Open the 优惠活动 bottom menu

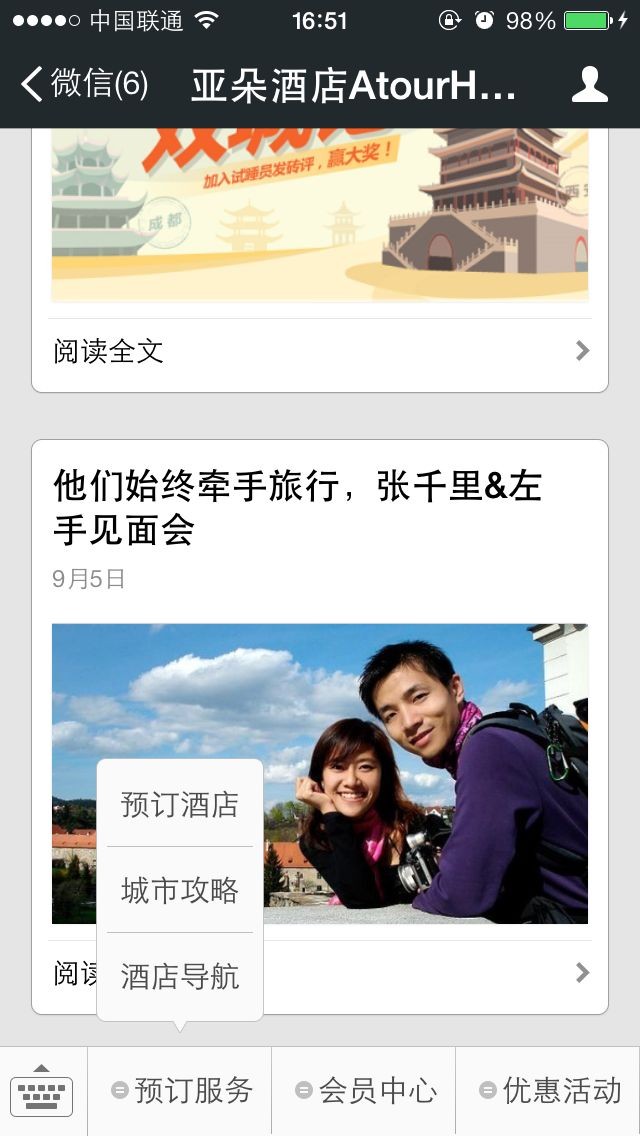(549, 1091)
